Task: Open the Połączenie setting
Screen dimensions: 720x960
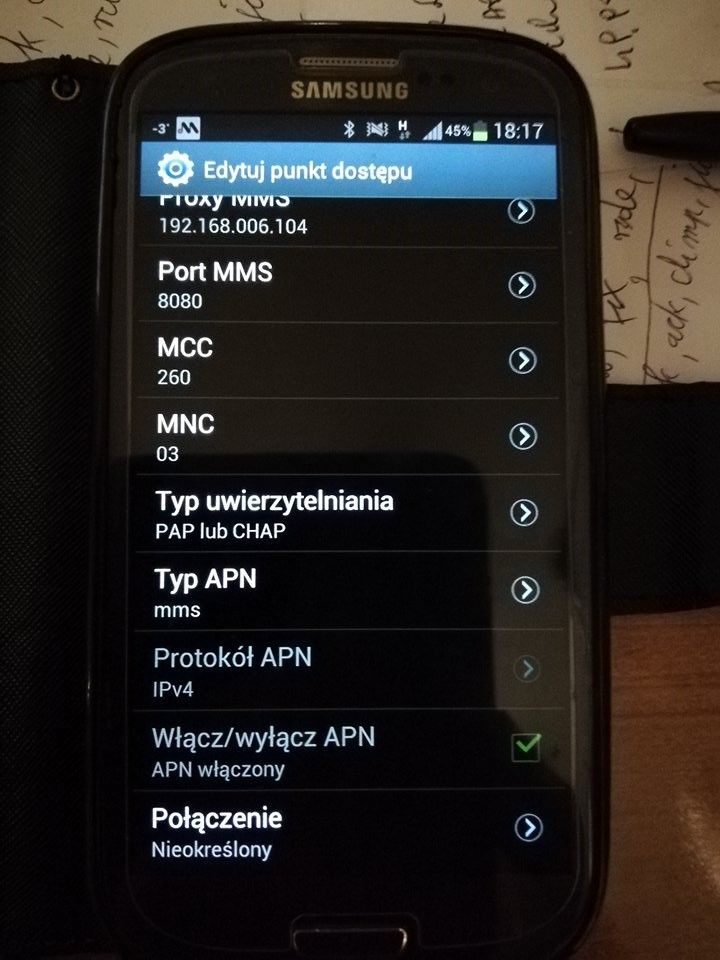Action: coord(340,831)
